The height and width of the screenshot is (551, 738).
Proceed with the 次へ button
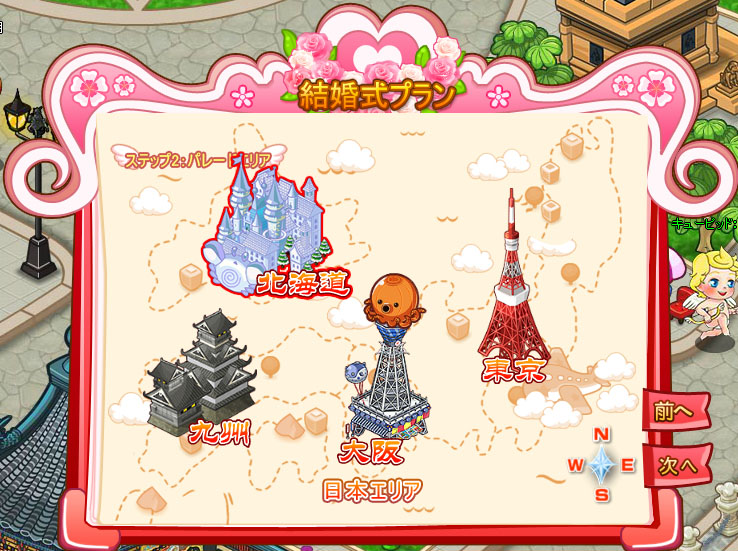pos(677,464)
